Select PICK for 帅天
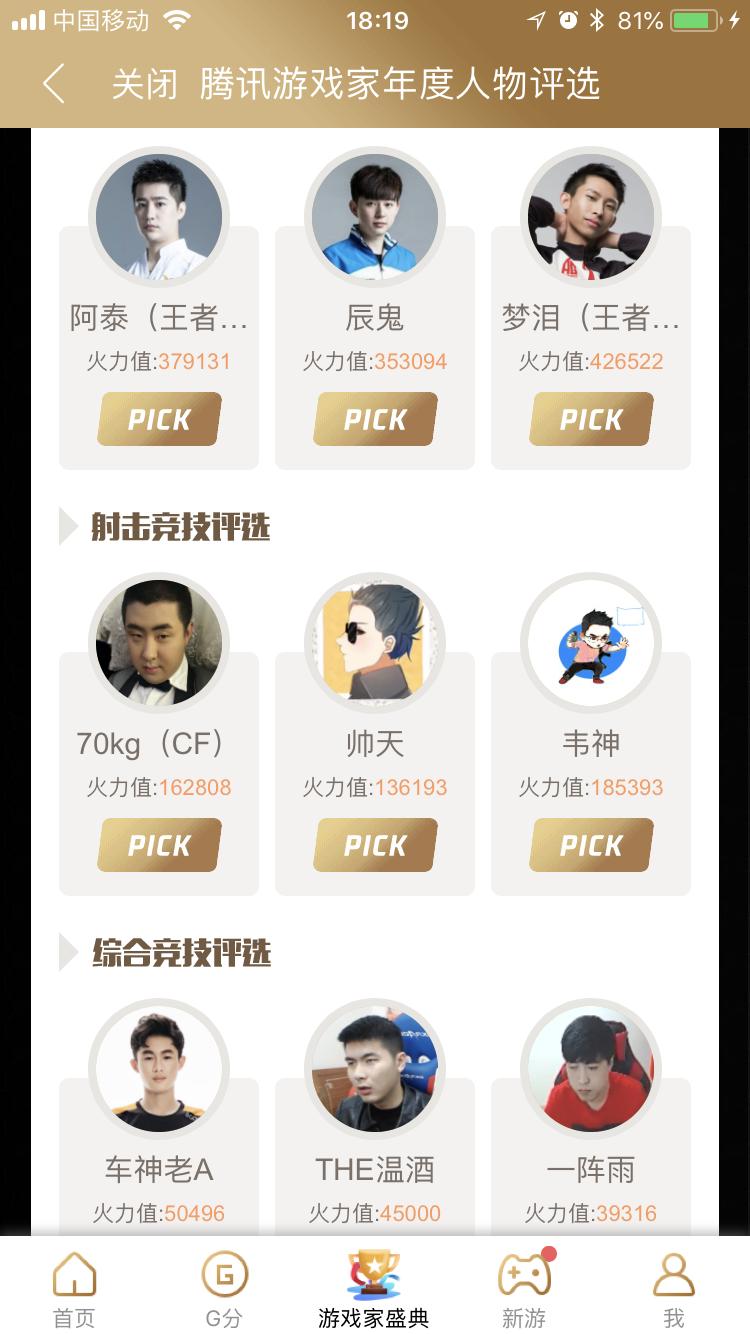750x1334 pixels. [375, 845]
